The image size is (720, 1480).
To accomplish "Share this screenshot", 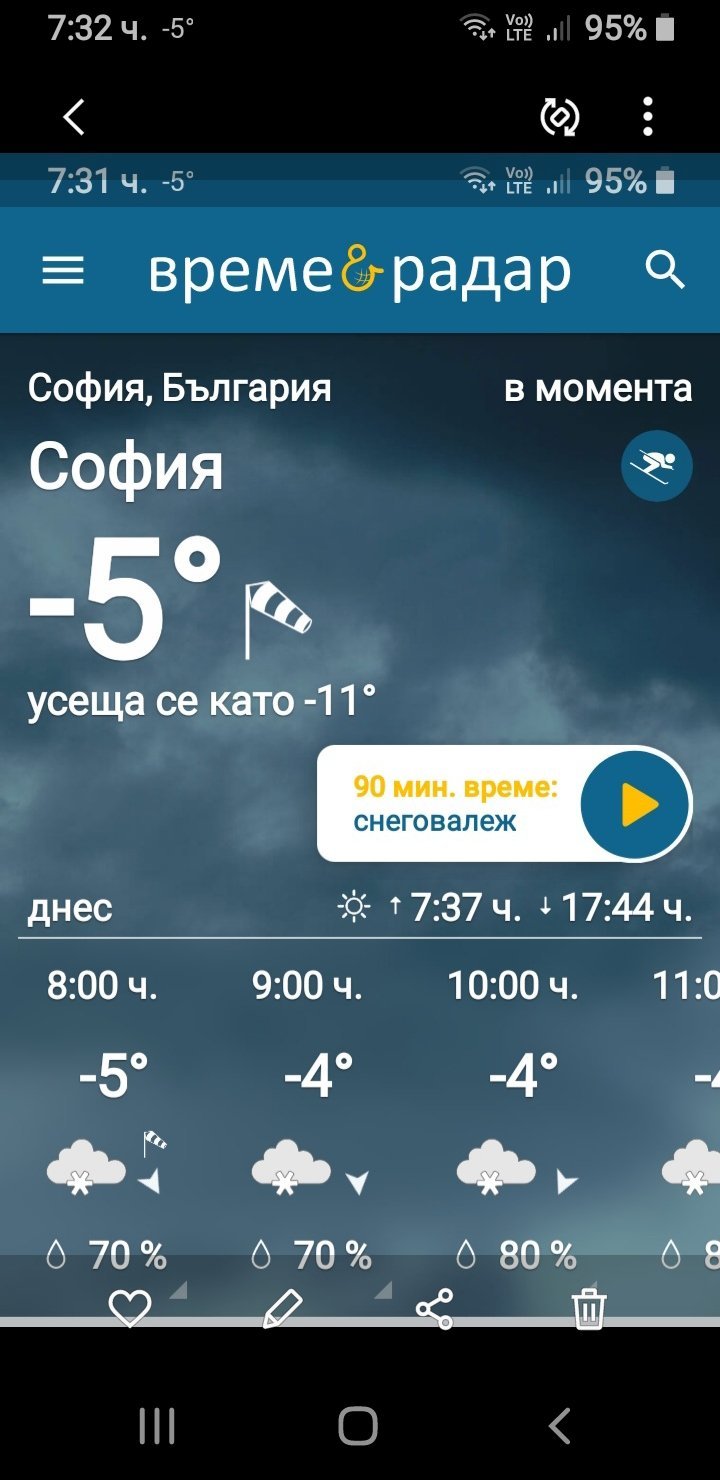I will (434, 1308).
